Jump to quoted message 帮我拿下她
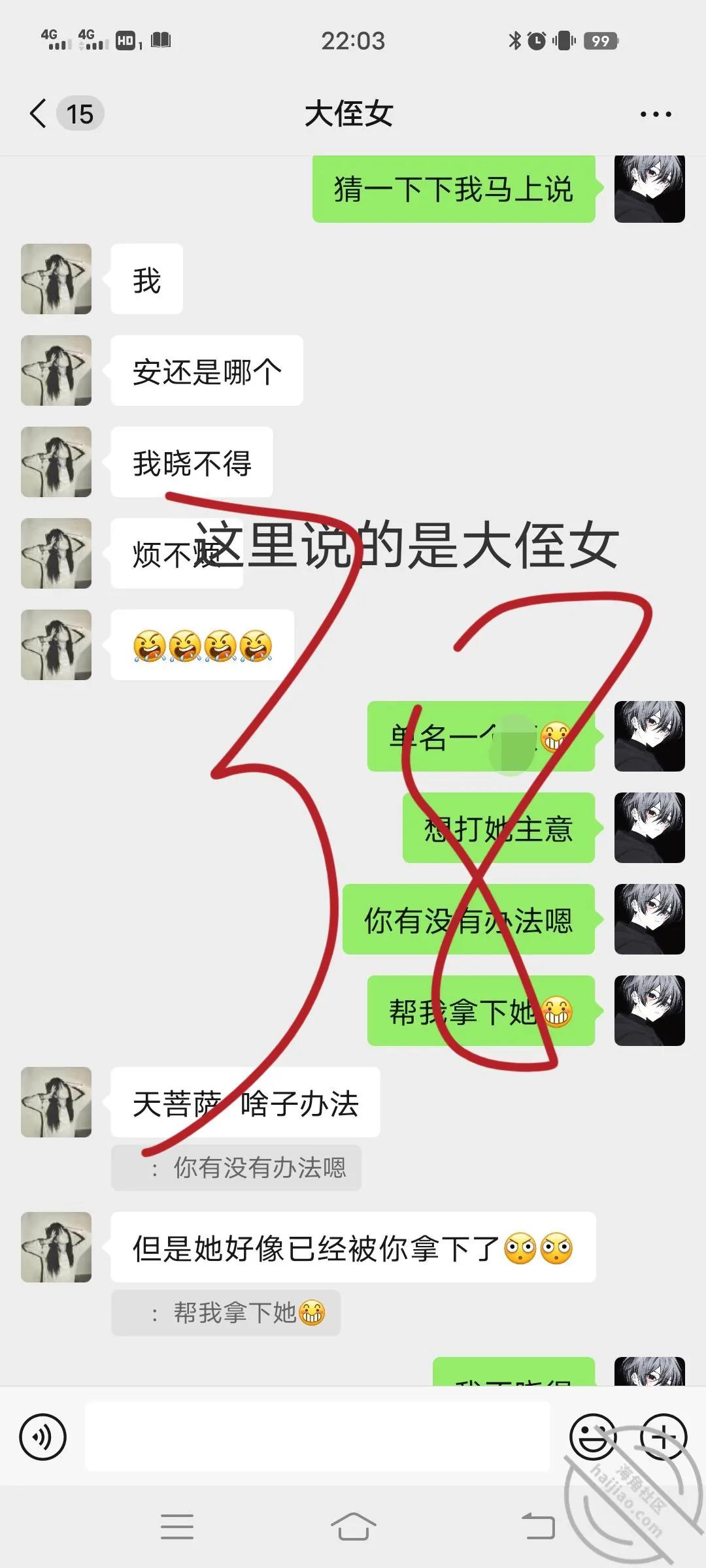706x1568 pixels. coord(226,1313)
